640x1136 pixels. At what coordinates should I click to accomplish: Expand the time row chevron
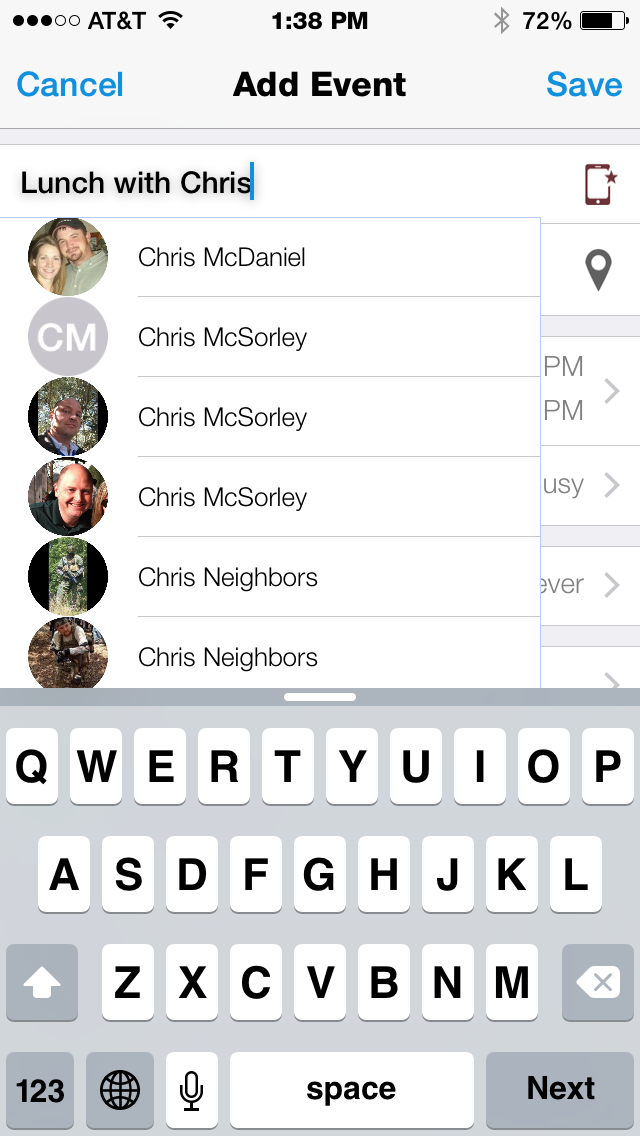tap(610, 391)
